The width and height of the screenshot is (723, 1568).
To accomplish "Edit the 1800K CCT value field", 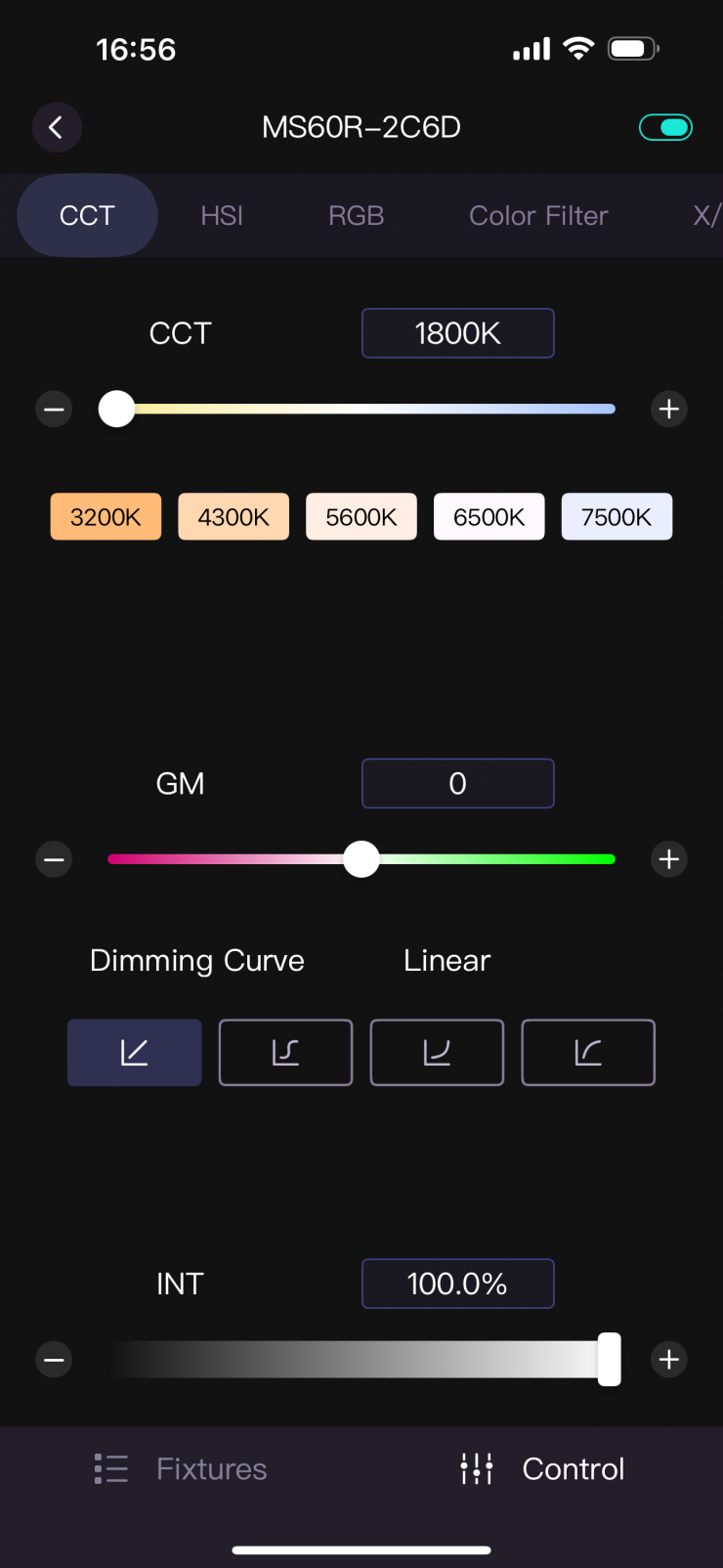I will pyautogui.click(x=457, y=333).
